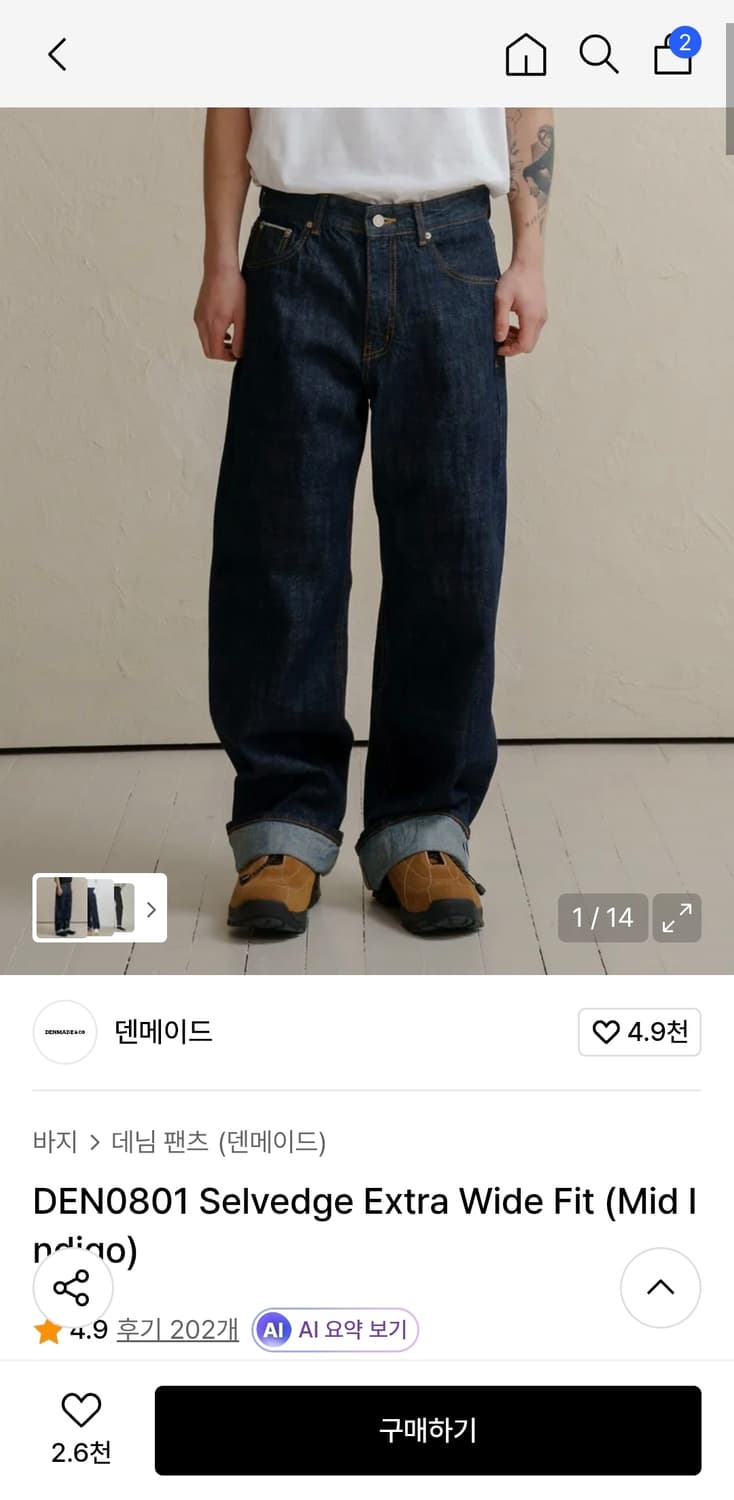Tap the back arrow icon
This screenshot has width=734, height=1500.
click(x=57, y=55)
